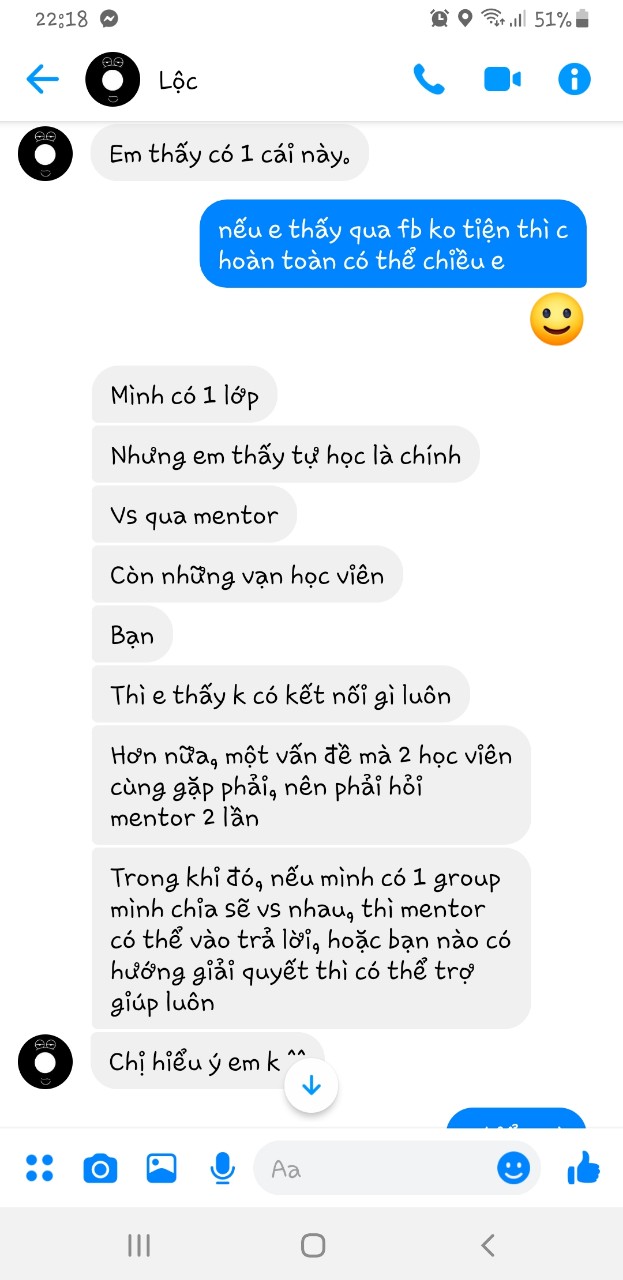Image resolution: width=623 pixels, height=1280 pixels.
Task: Send a thumbs-up like
Action: [583, 1168]
